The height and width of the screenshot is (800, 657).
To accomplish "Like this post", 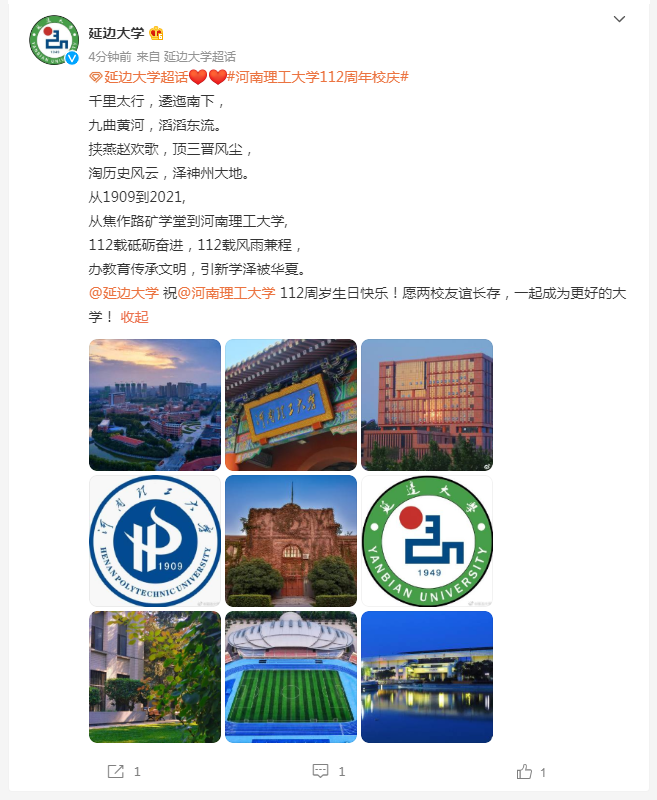I will coord(531,772).
